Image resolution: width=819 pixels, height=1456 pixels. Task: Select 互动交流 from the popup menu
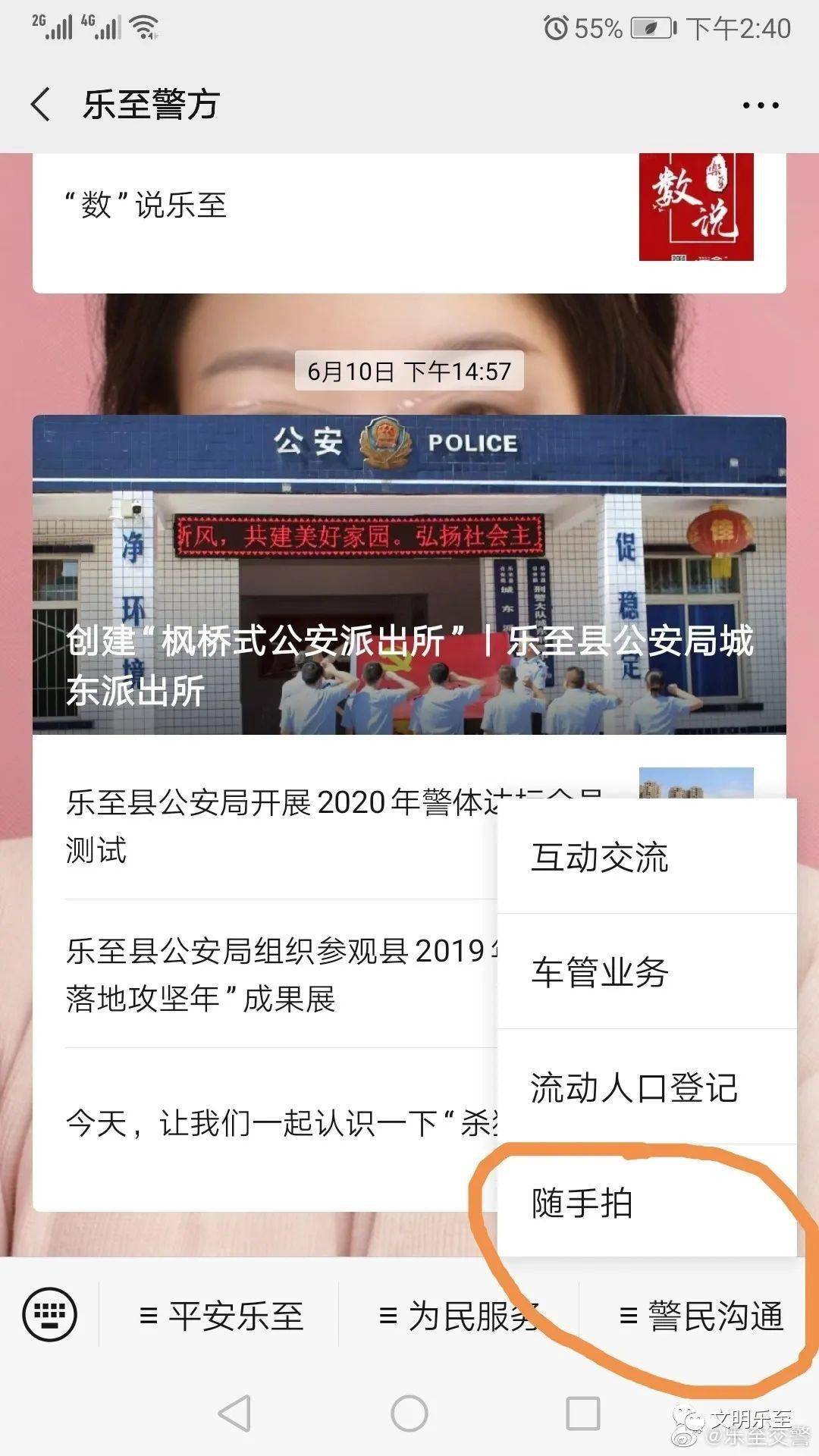tap(646, 858)
